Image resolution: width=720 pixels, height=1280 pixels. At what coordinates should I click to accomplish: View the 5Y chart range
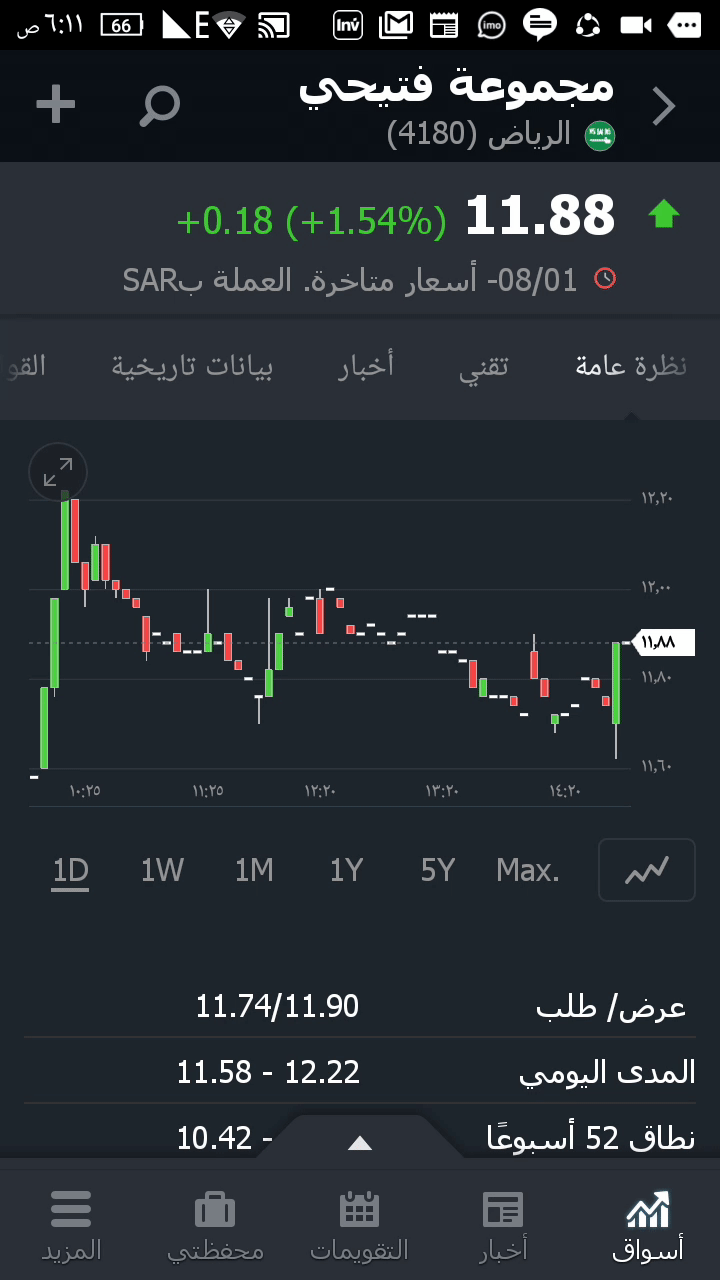(x=438, y=871)
